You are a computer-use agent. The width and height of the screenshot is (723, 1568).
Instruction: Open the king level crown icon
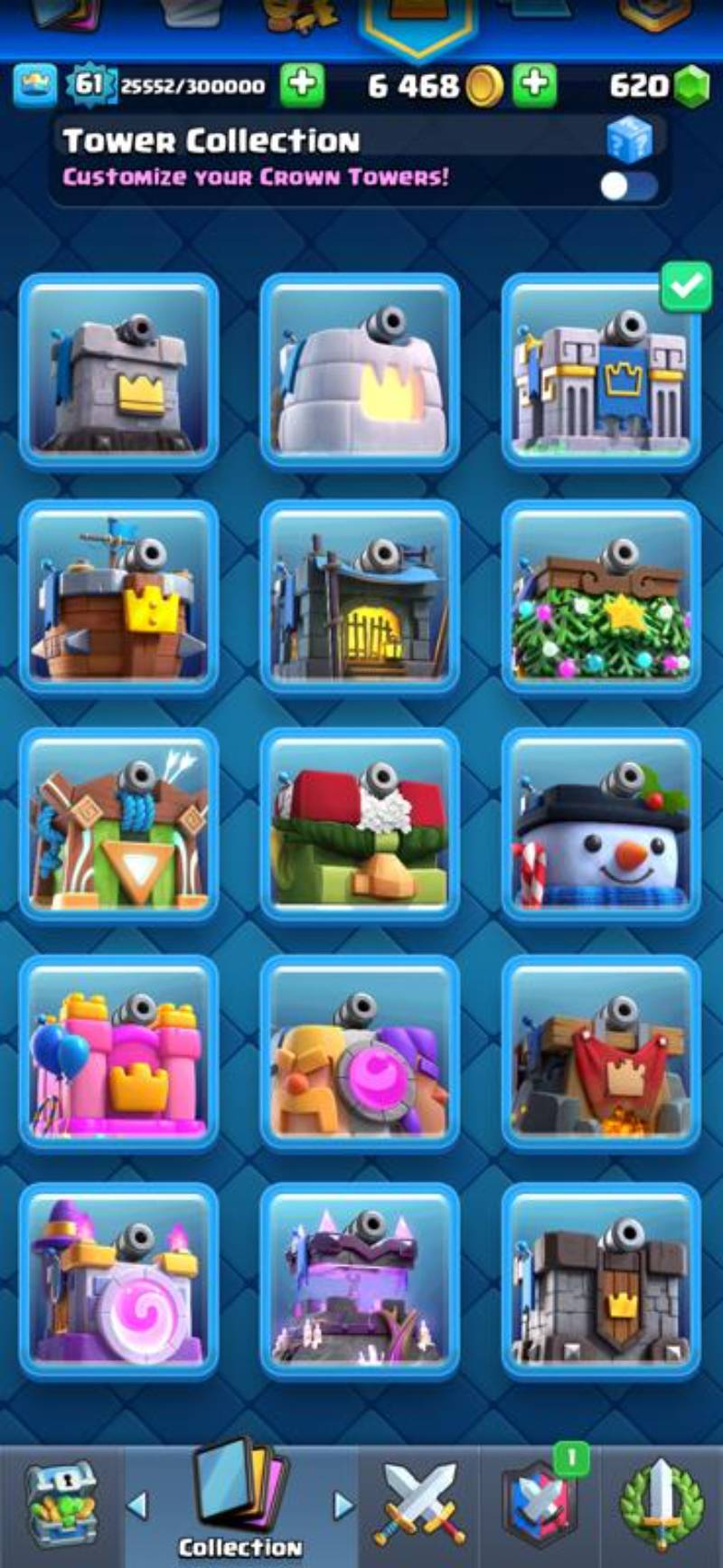(35, 86)
